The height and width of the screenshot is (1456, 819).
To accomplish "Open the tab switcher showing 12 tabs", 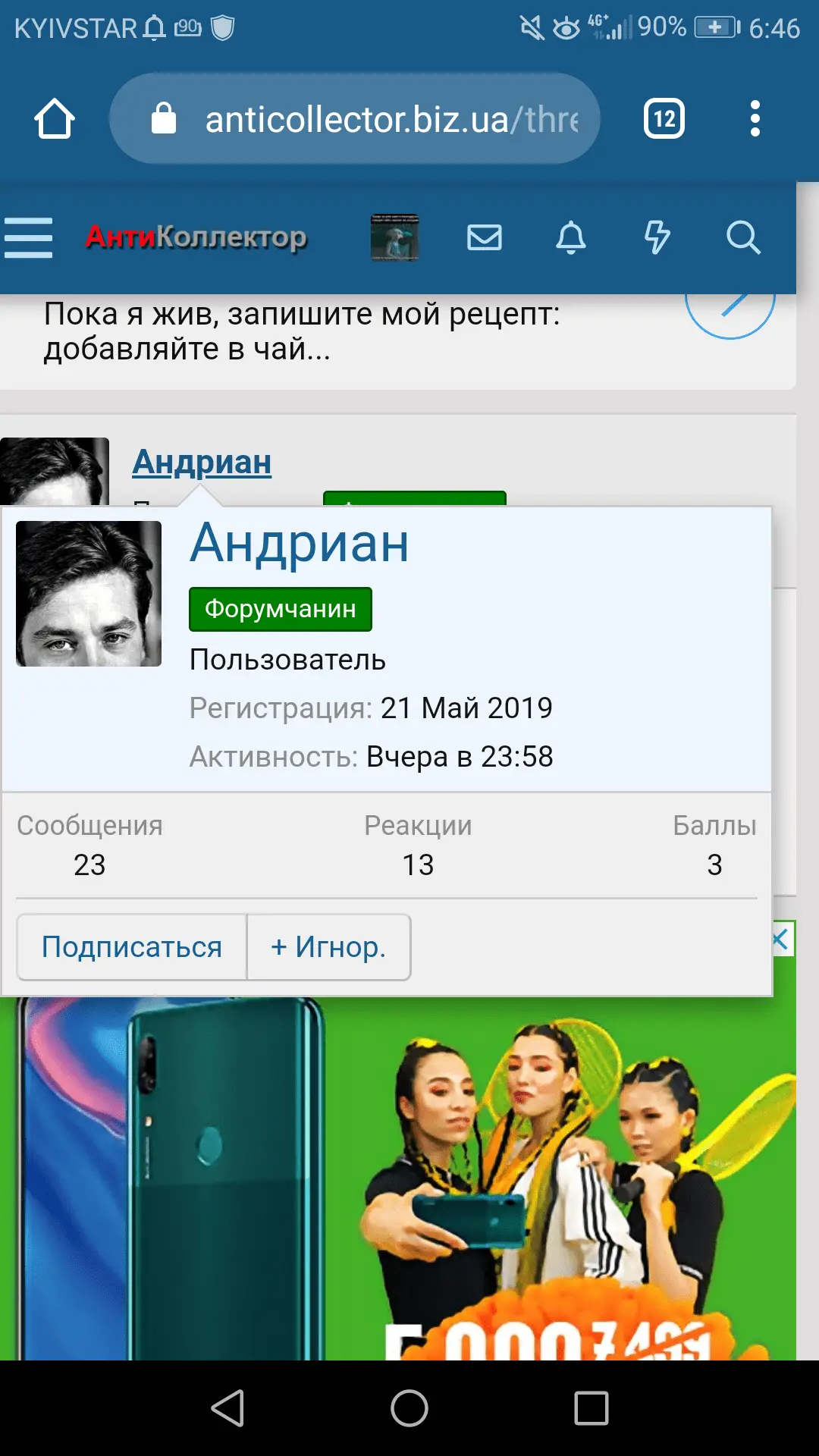I will click(x=664, y=119).
